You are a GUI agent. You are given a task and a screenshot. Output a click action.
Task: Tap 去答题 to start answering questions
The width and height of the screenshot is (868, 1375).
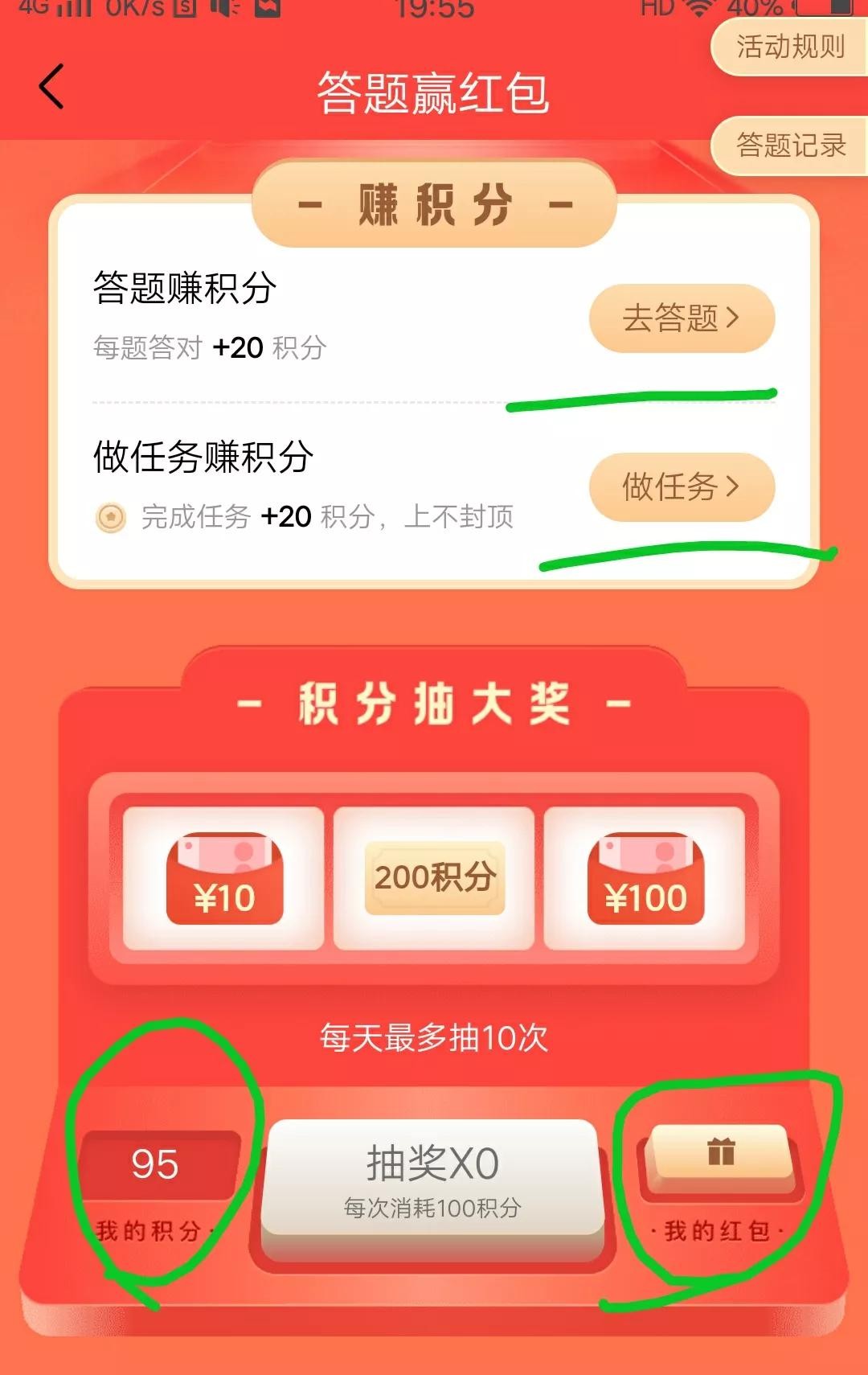[682, 318]
